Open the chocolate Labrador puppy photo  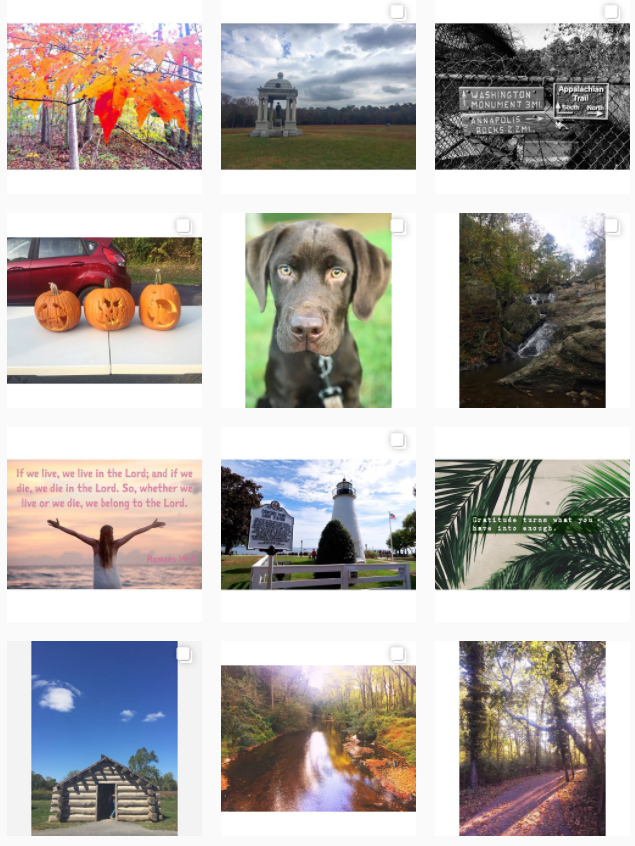tap(318, 310)
